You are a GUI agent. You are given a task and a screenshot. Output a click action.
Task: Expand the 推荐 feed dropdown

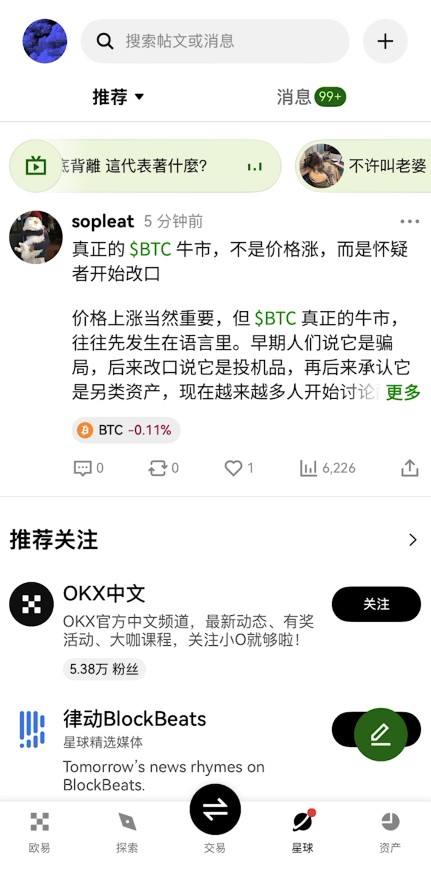click(118, 97)
